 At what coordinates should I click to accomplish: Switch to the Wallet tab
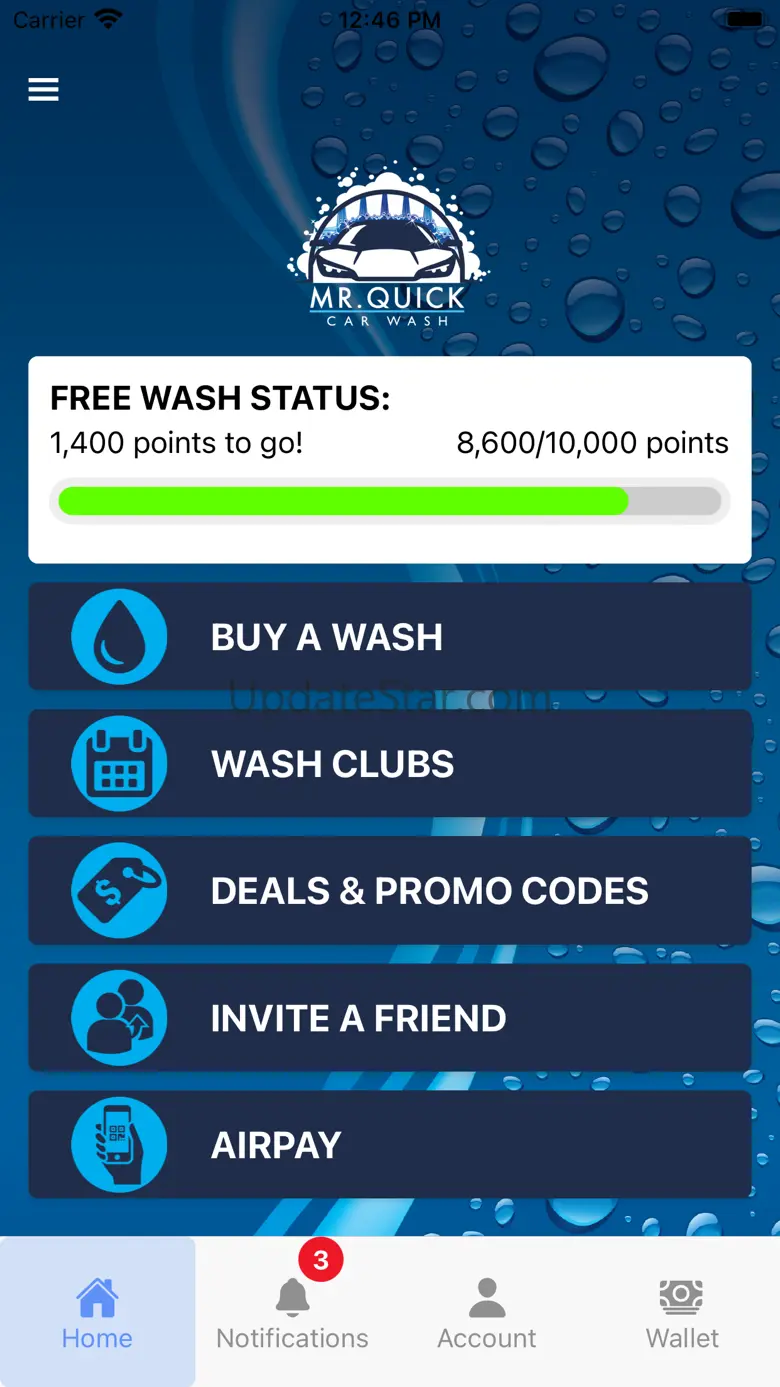[x=682, y=1313]
